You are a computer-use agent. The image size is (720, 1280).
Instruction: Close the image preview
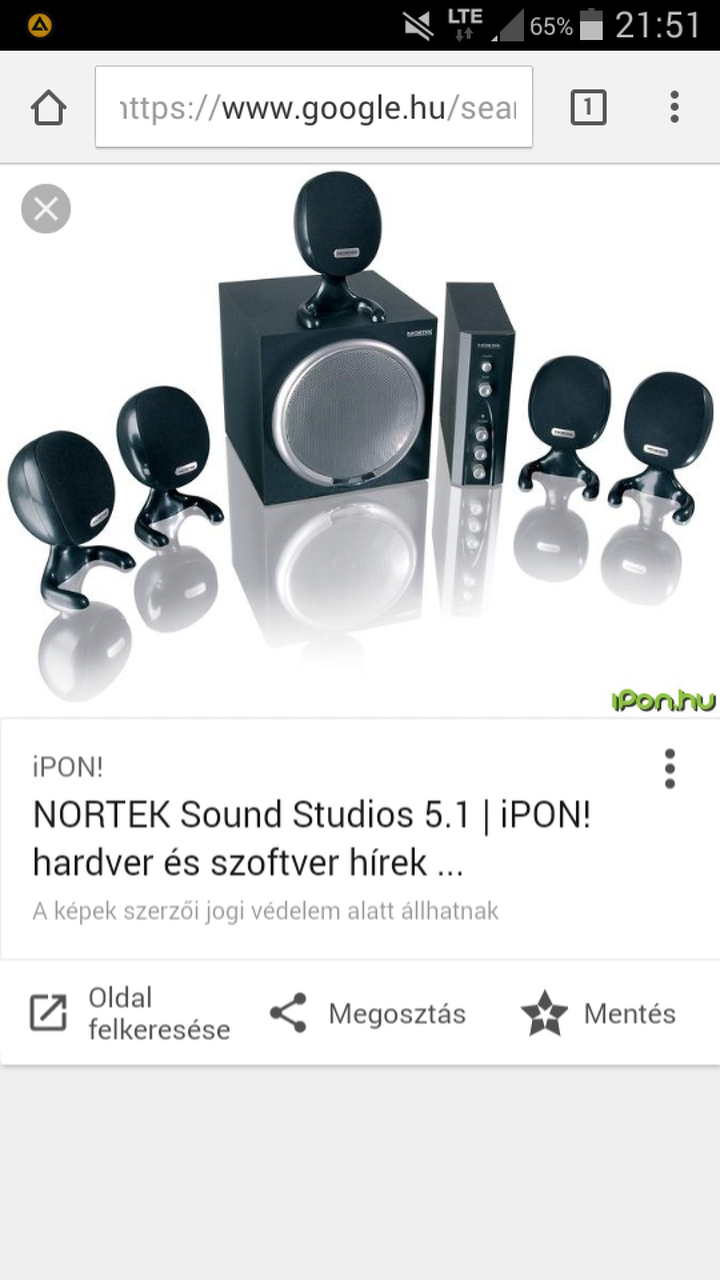(x=46, y=209)
